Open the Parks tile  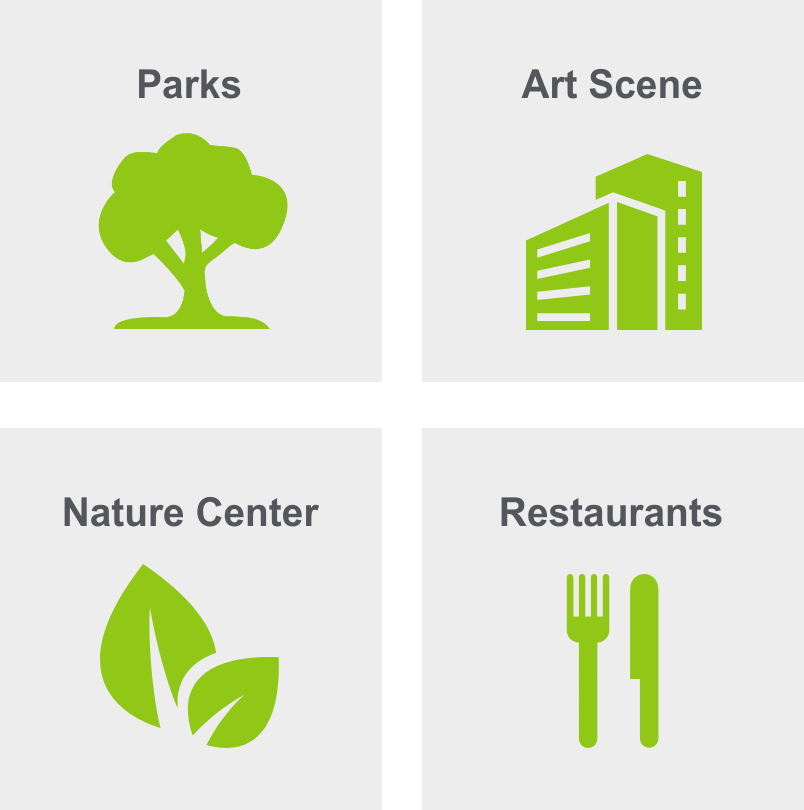190,190
